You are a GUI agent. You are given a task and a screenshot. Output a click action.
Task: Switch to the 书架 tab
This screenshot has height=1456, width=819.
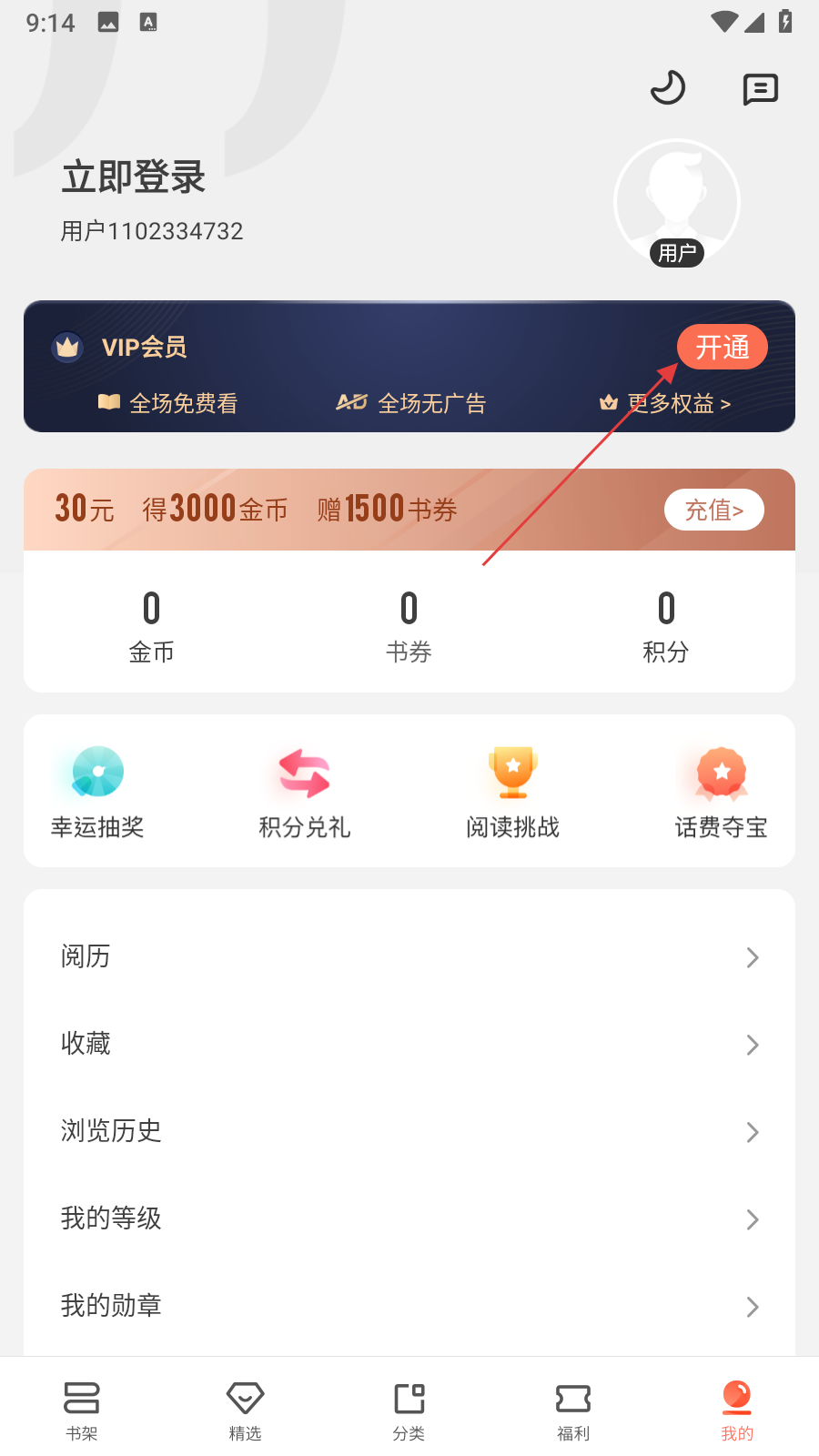(x=82, y=1410)
